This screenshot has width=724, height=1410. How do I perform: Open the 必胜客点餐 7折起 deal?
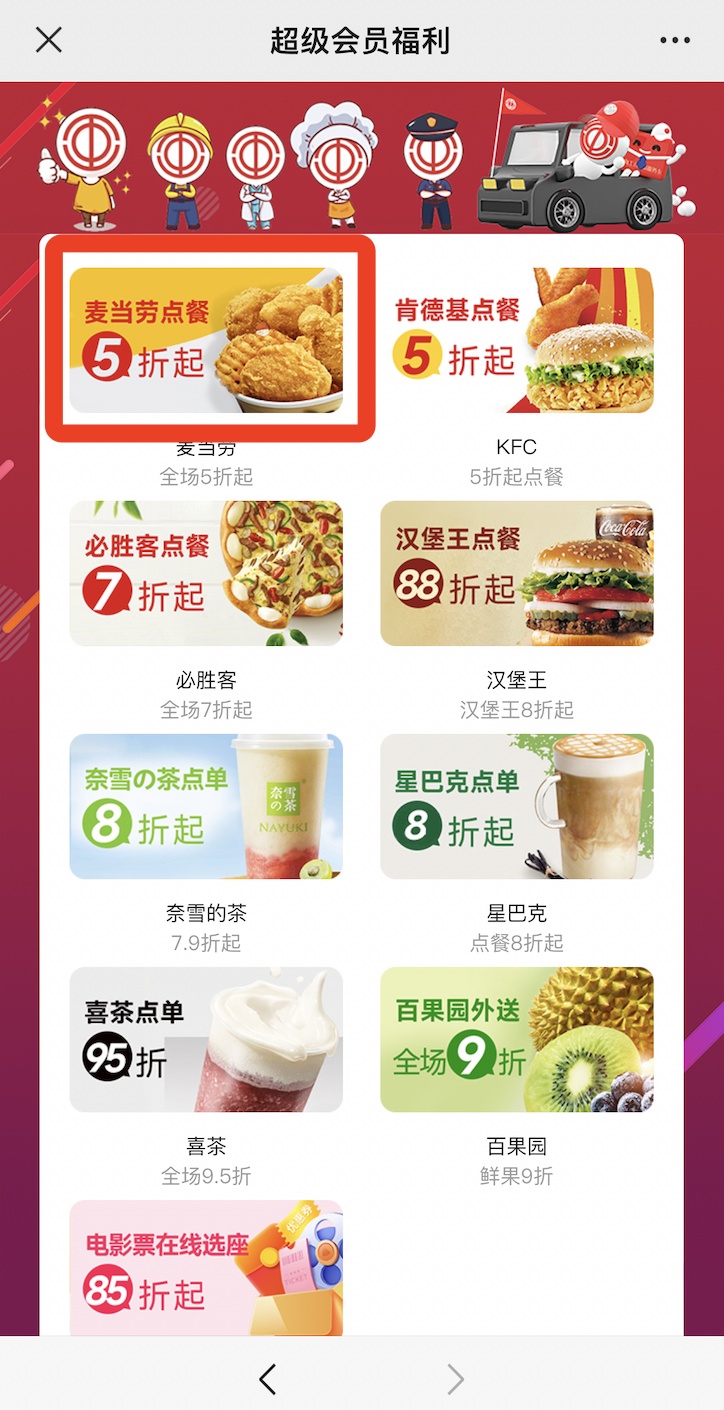pos(206,573)
